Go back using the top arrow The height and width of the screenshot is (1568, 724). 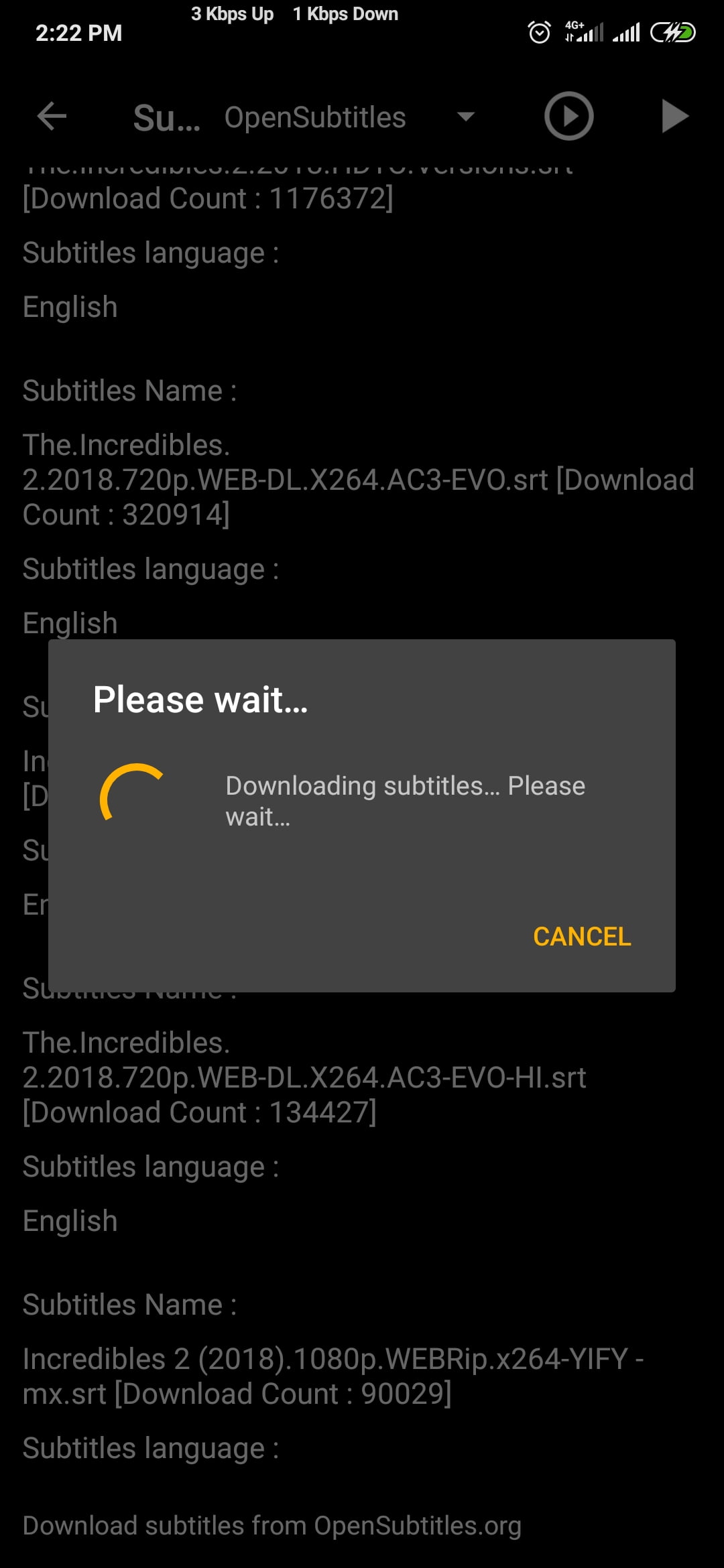(x=52, y=117)
